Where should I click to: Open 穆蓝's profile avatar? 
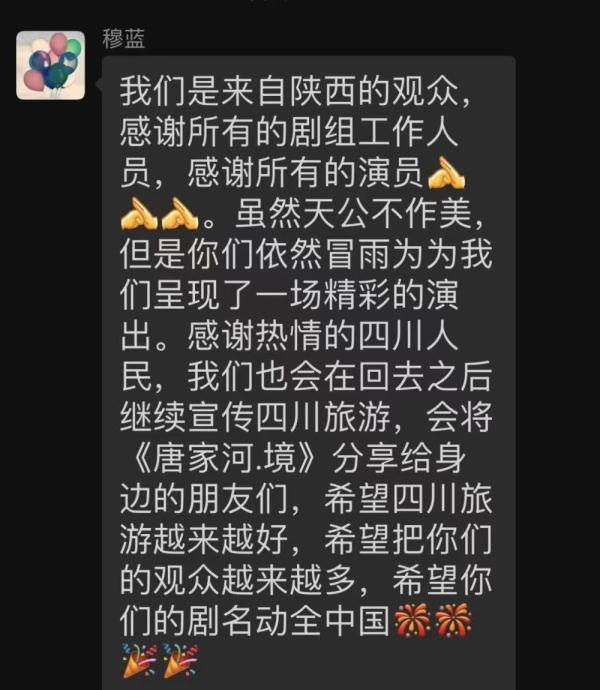[50, 65]
